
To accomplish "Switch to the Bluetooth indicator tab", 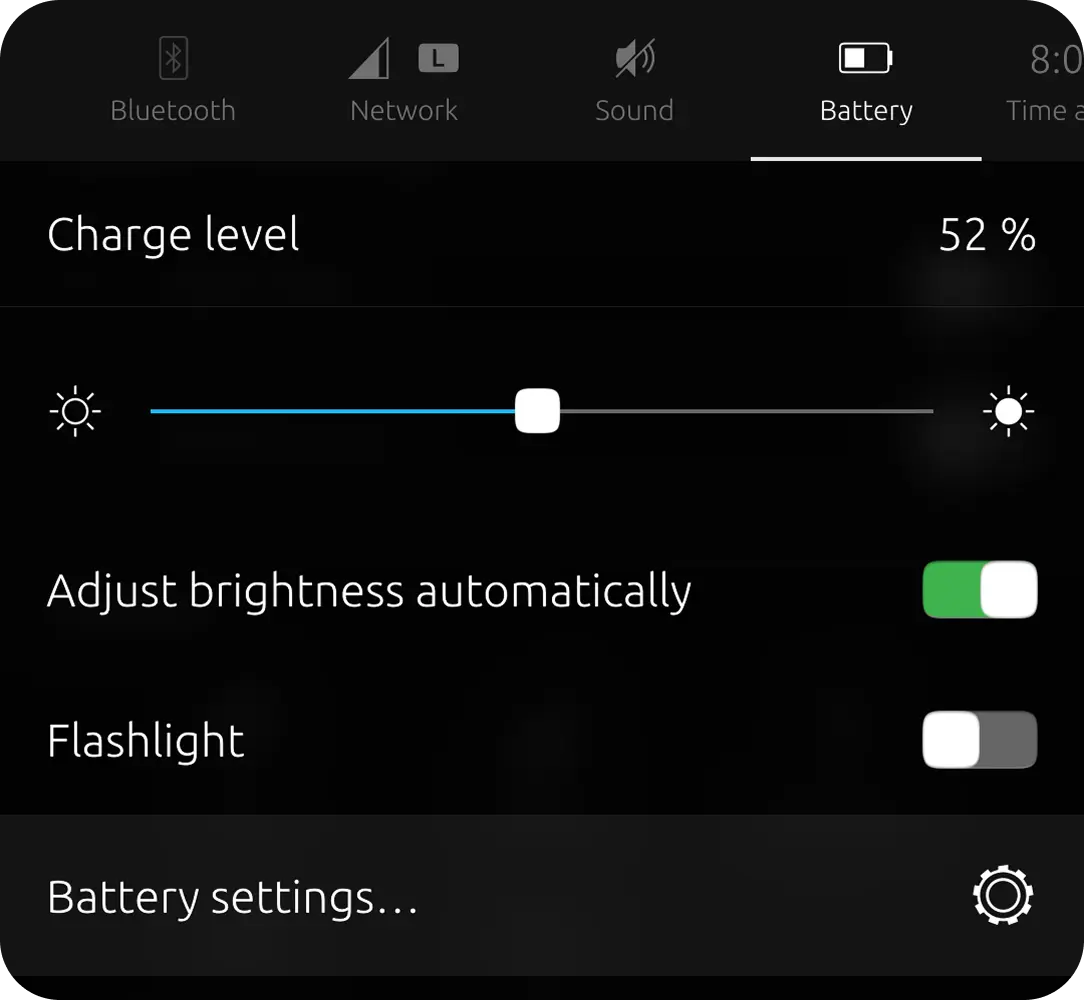I will coord(173,82).
